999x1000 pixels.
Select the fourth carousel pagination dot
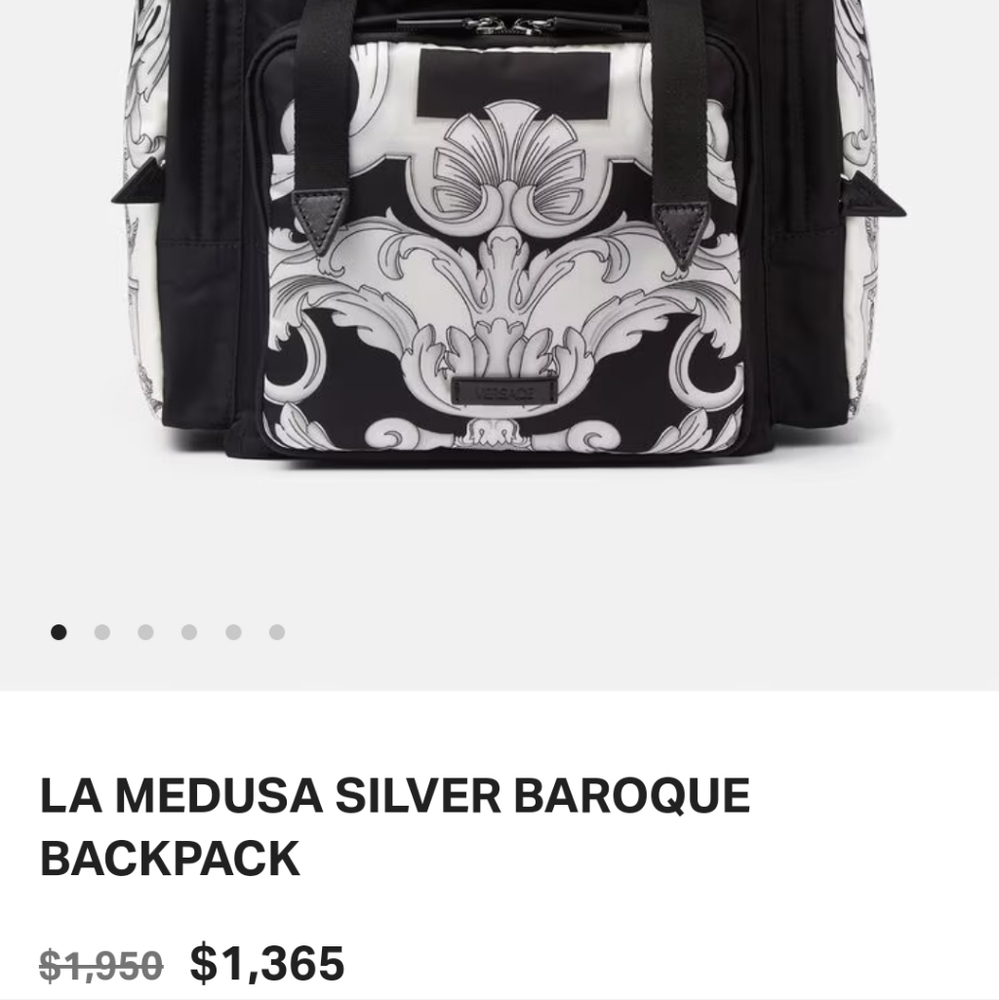pos(188,630)
